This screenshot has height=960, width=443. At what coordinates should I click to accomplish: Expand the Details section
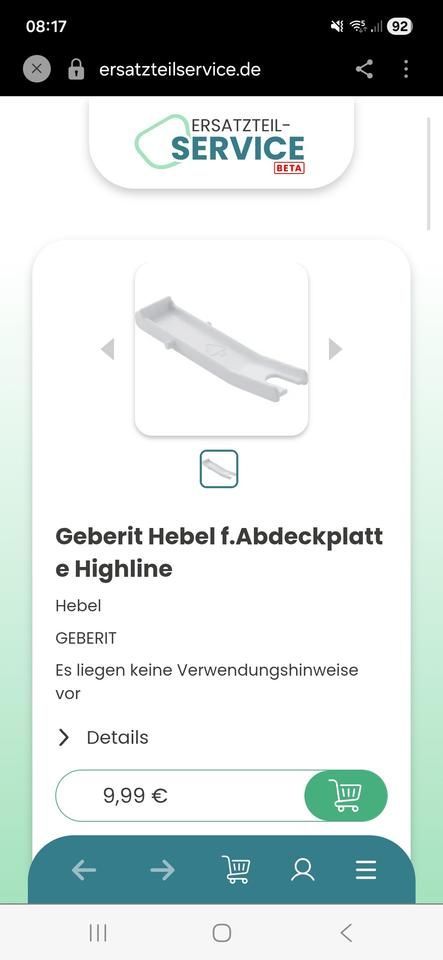point(103,738)
